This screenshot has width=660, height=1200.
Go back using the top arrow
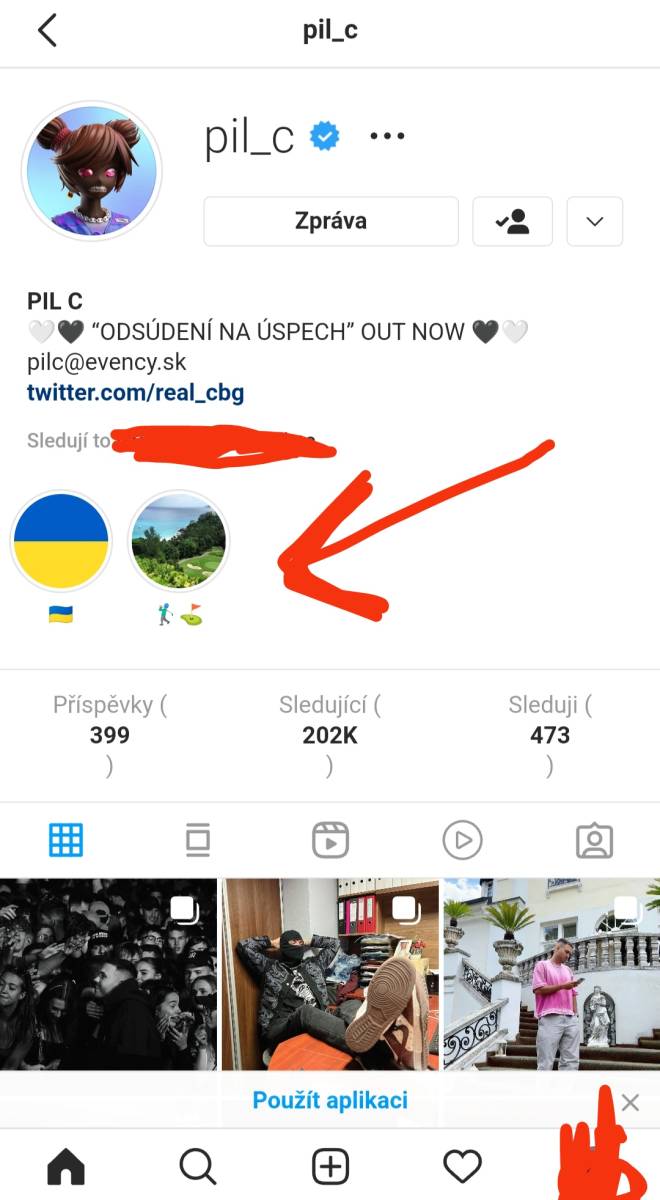[47, 31]
